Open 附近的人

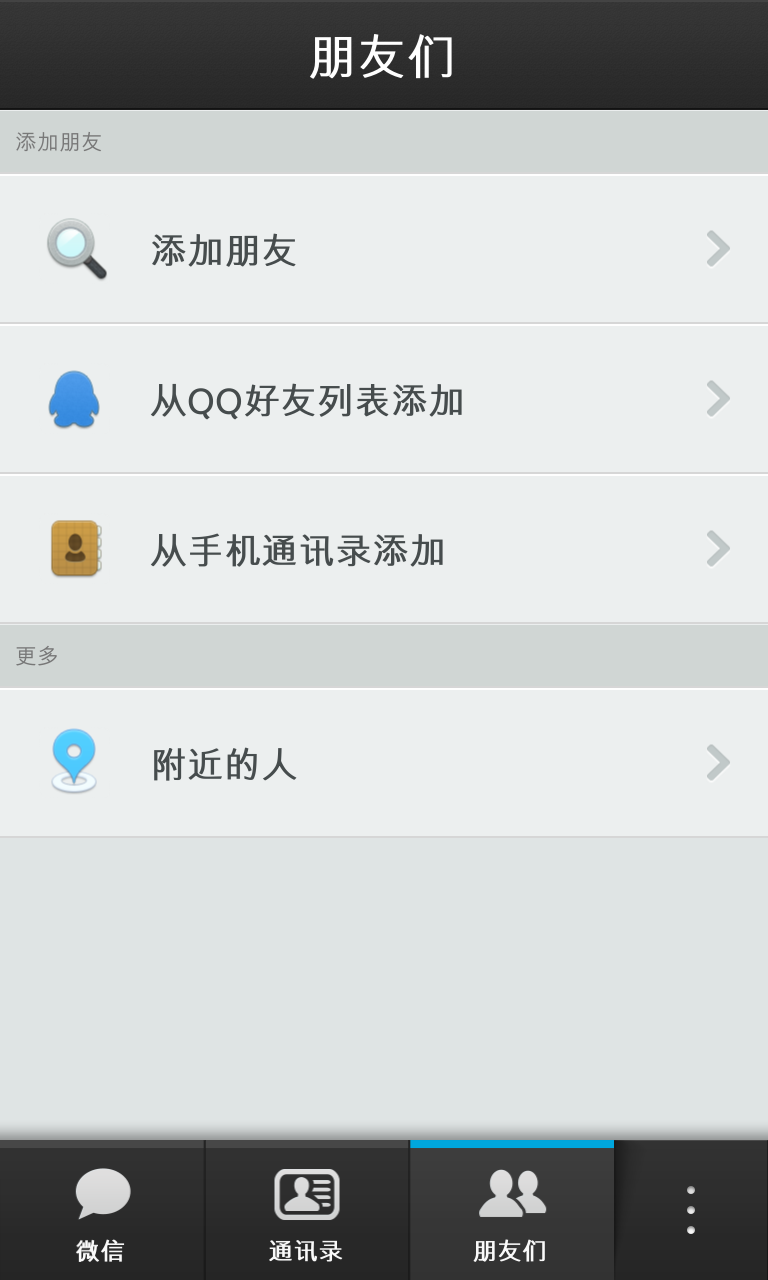tap(384, 763)
